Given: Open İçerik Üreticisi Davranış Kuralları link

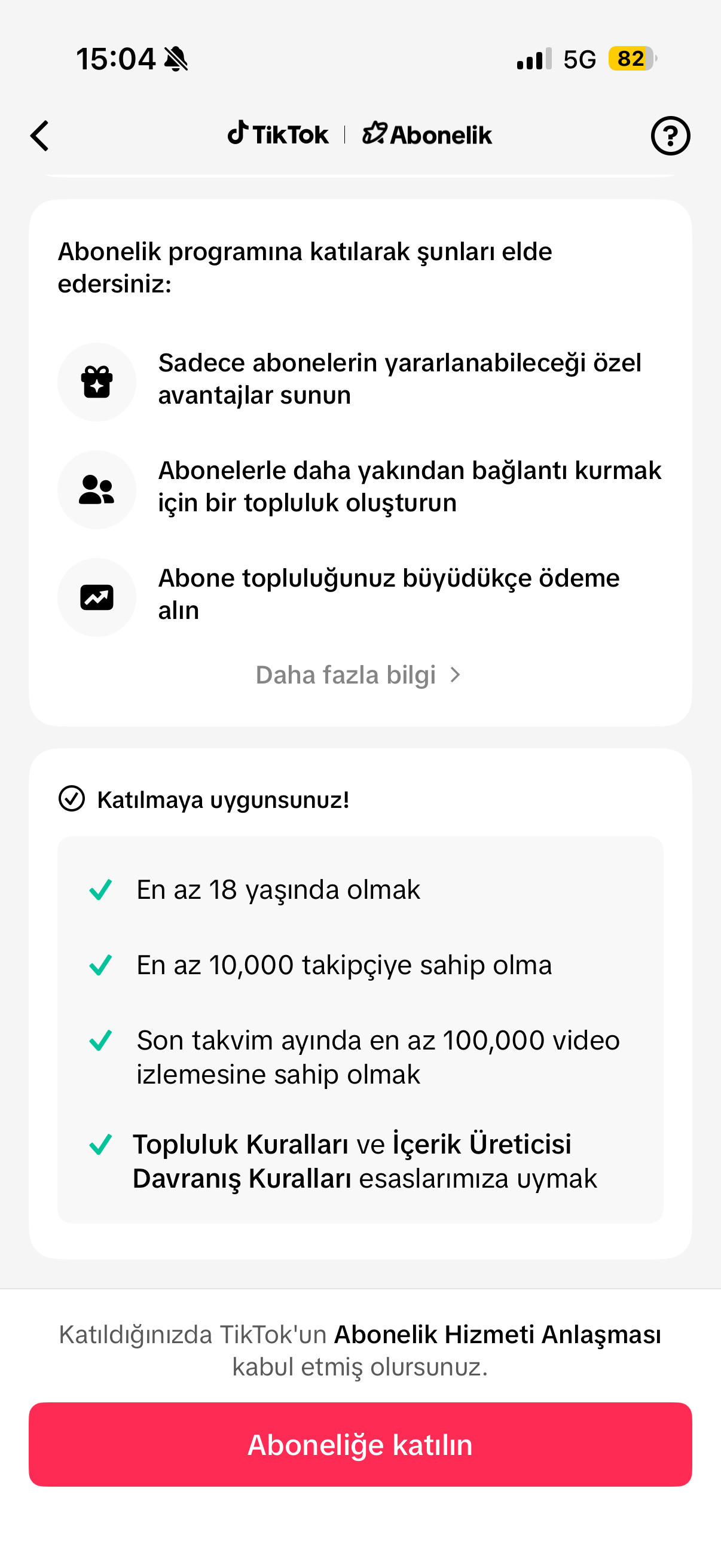Looking at the screenshot, I should pos(352,1161).
